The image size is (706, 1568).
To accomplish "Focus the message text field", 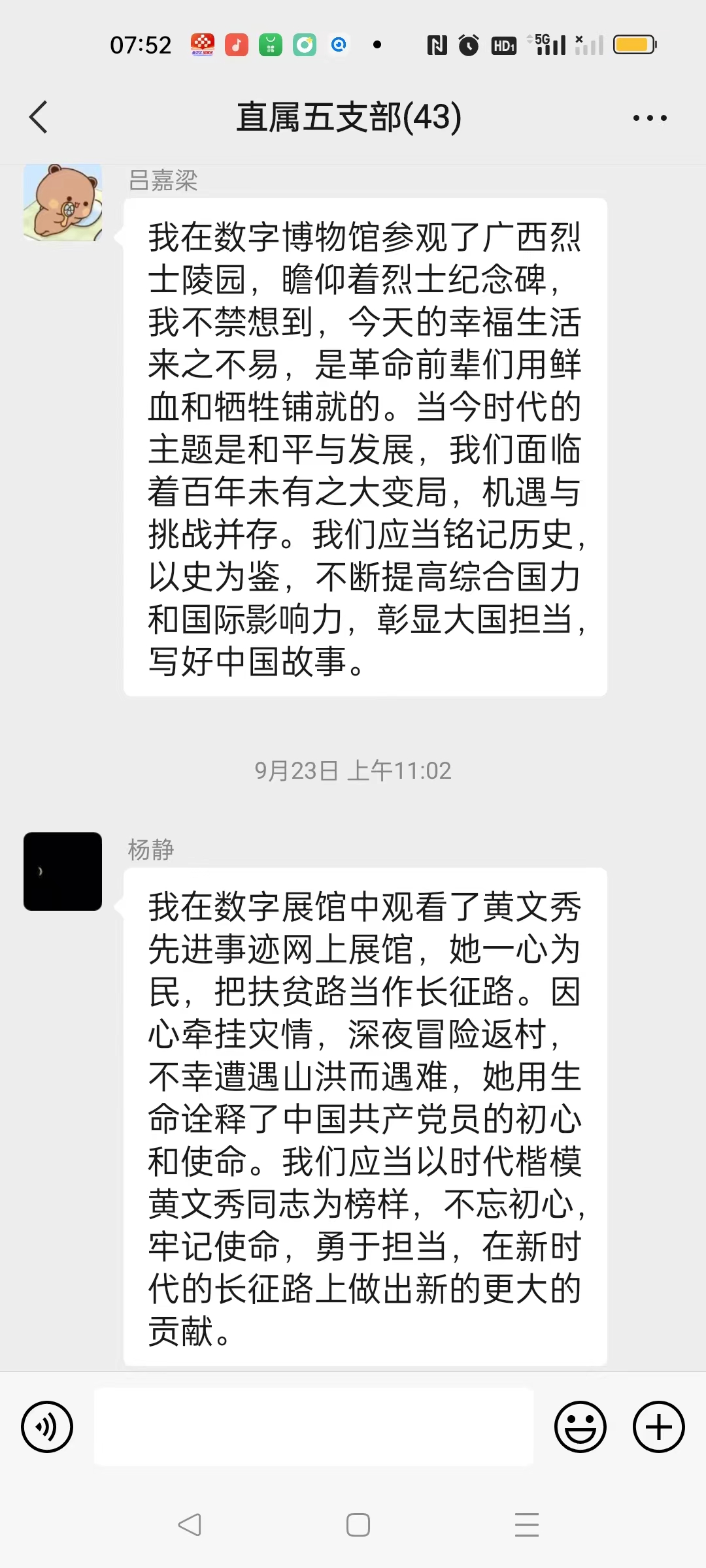I will [314, 1427].
